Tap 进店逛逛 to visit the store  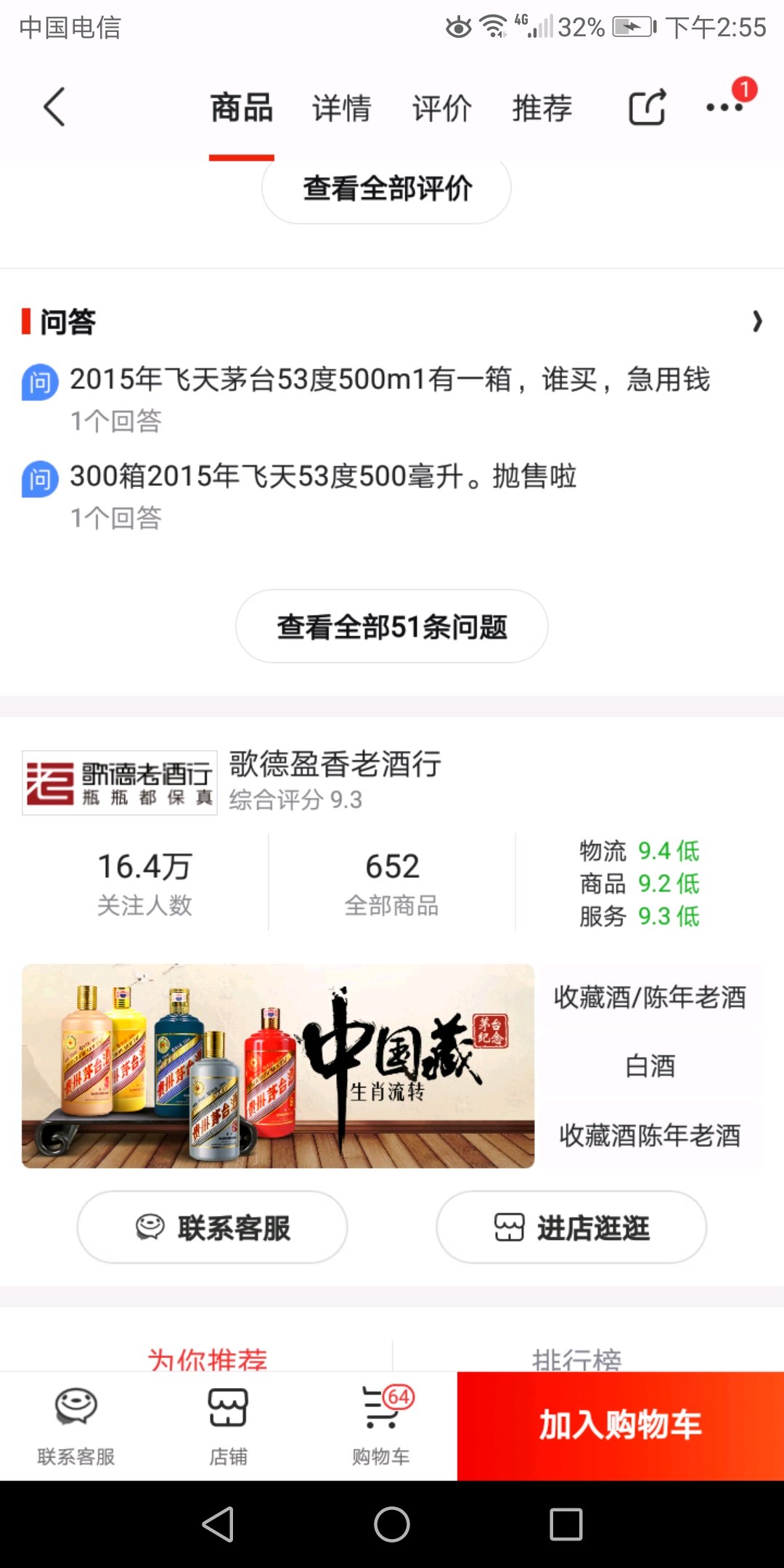coord(571,1228)
